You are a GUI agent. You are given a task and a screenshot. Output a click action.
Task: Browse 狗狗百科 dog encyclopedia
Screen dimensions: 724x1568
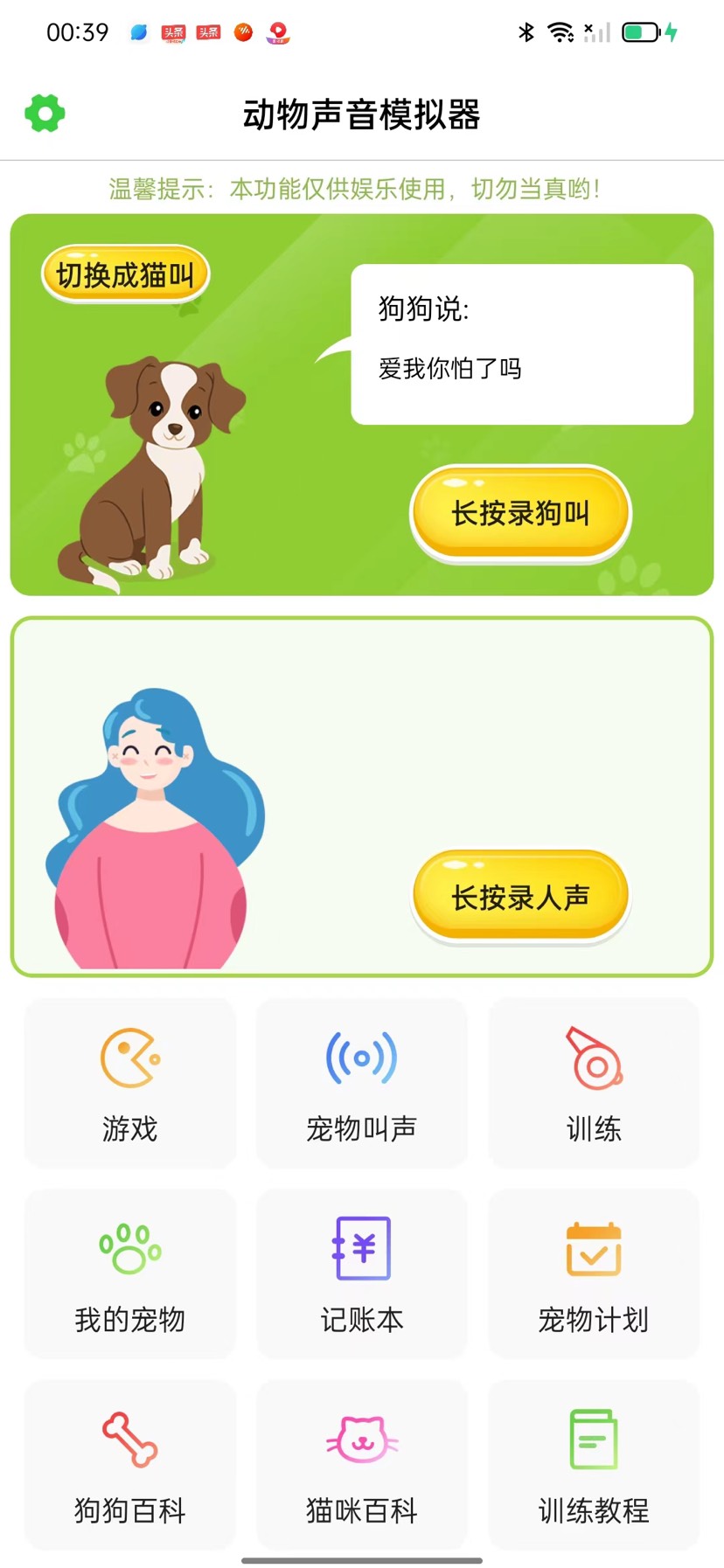tap(130, 1465)
